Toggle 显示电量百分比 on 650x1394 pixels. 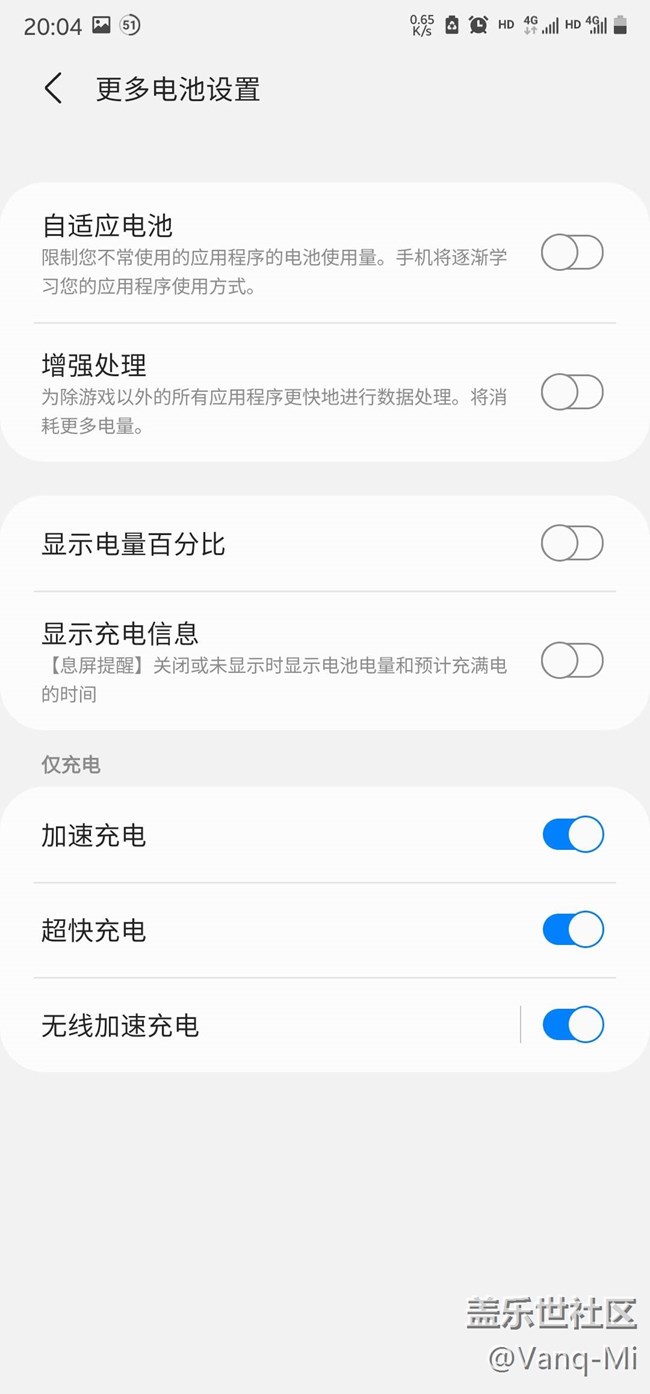coord(572,544)
